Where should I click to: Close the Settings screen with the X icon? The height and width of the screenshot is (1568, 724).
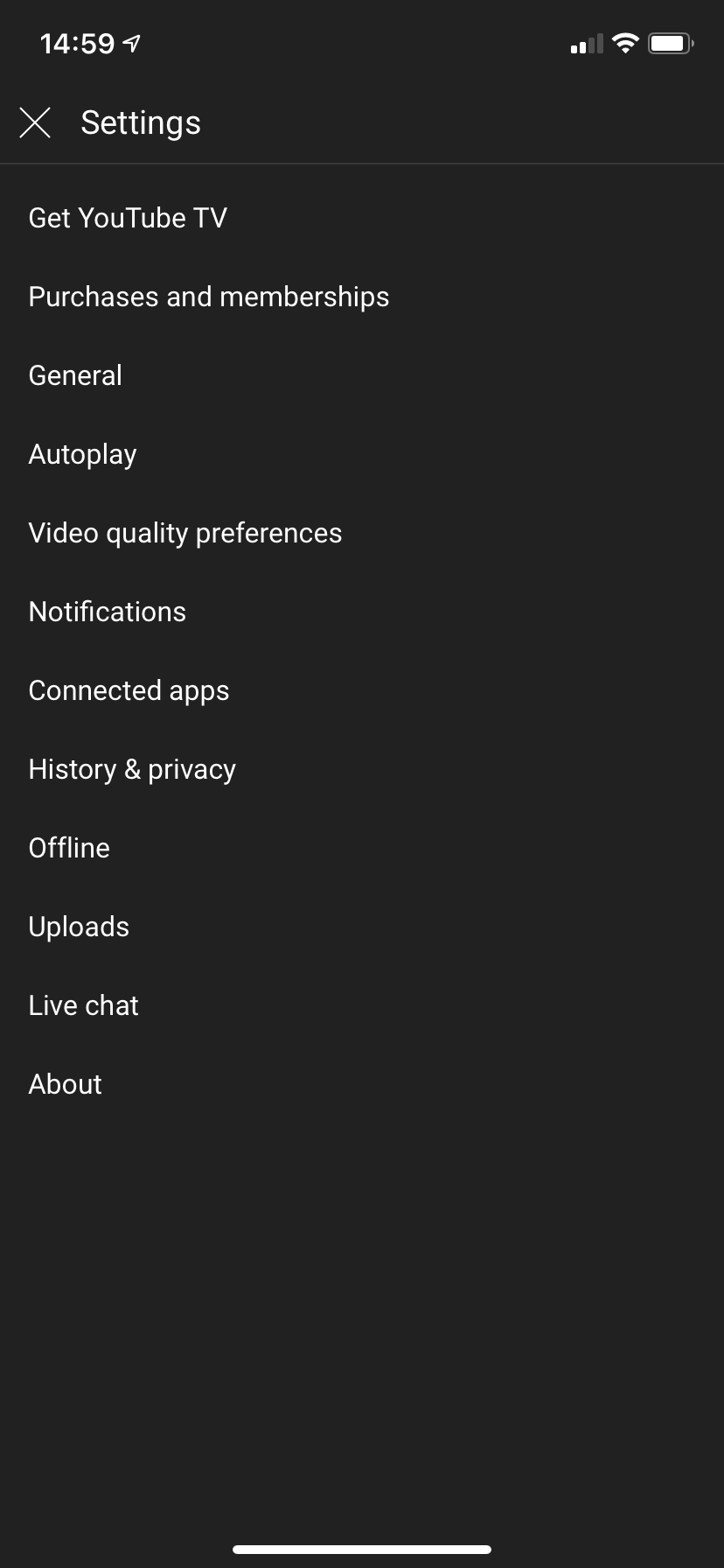(35, 122)
